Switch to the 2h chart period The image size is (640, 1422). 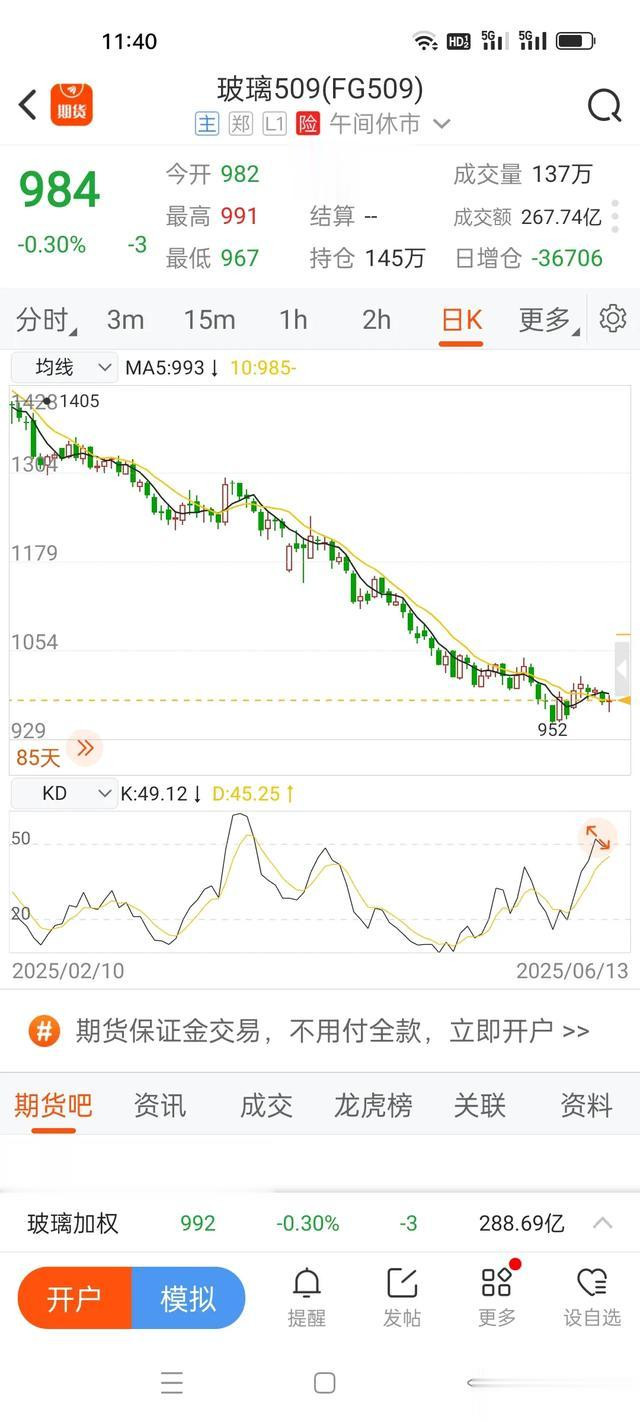(376, 320)
